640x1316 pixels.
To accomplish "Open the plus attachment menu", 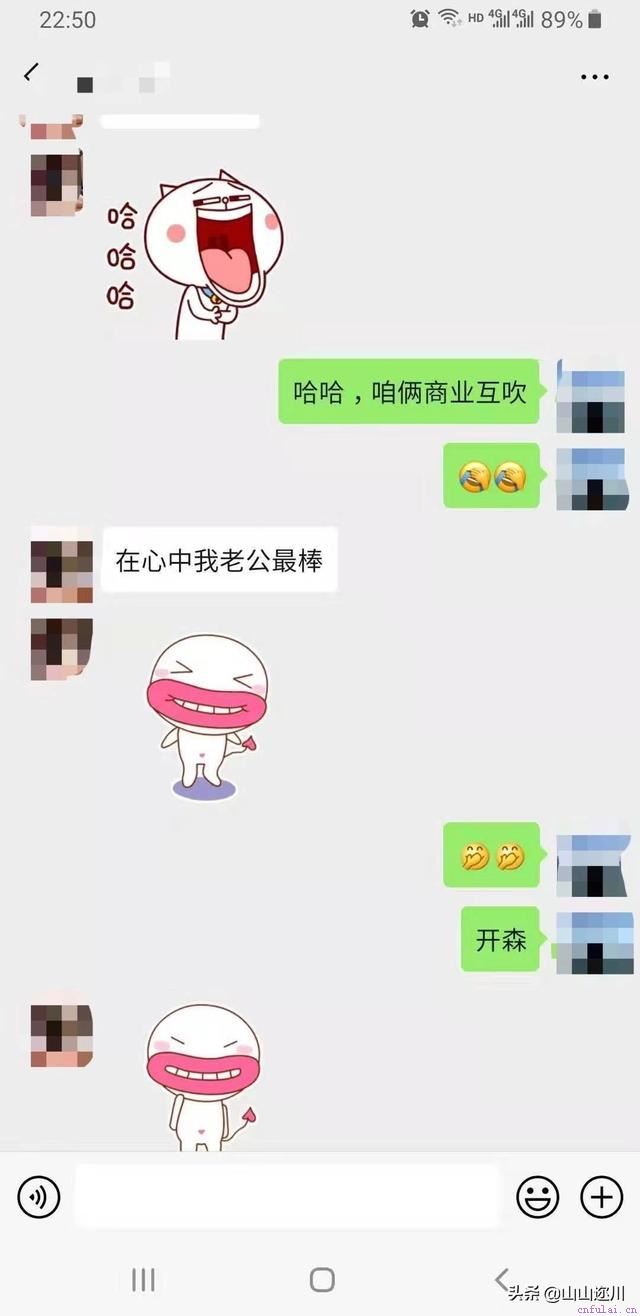I will coord(601,1196).
